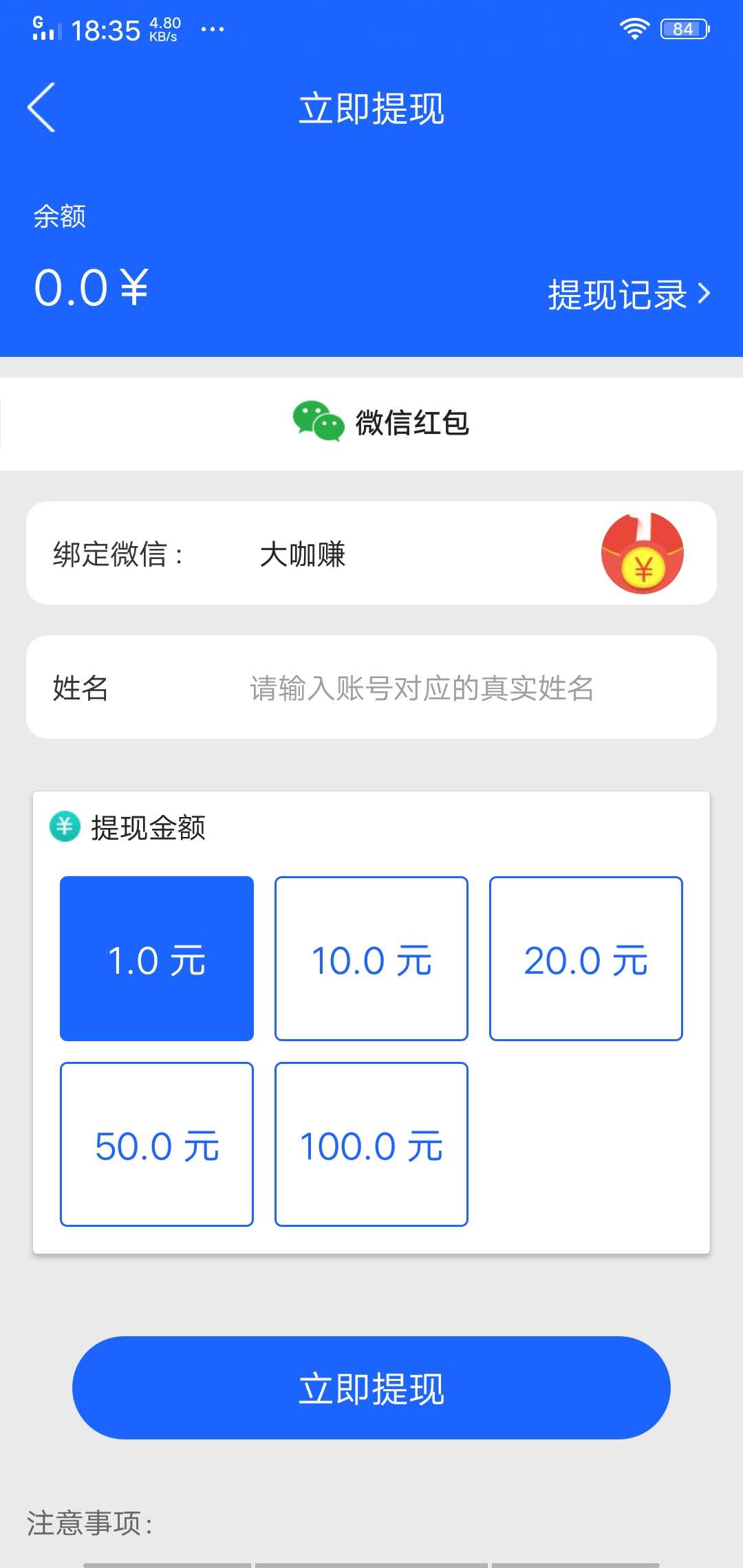Select the 50.0 元 amount option
Image resolution: width=743 pixels, height=1568 pixels.
tap(156, 1145)
